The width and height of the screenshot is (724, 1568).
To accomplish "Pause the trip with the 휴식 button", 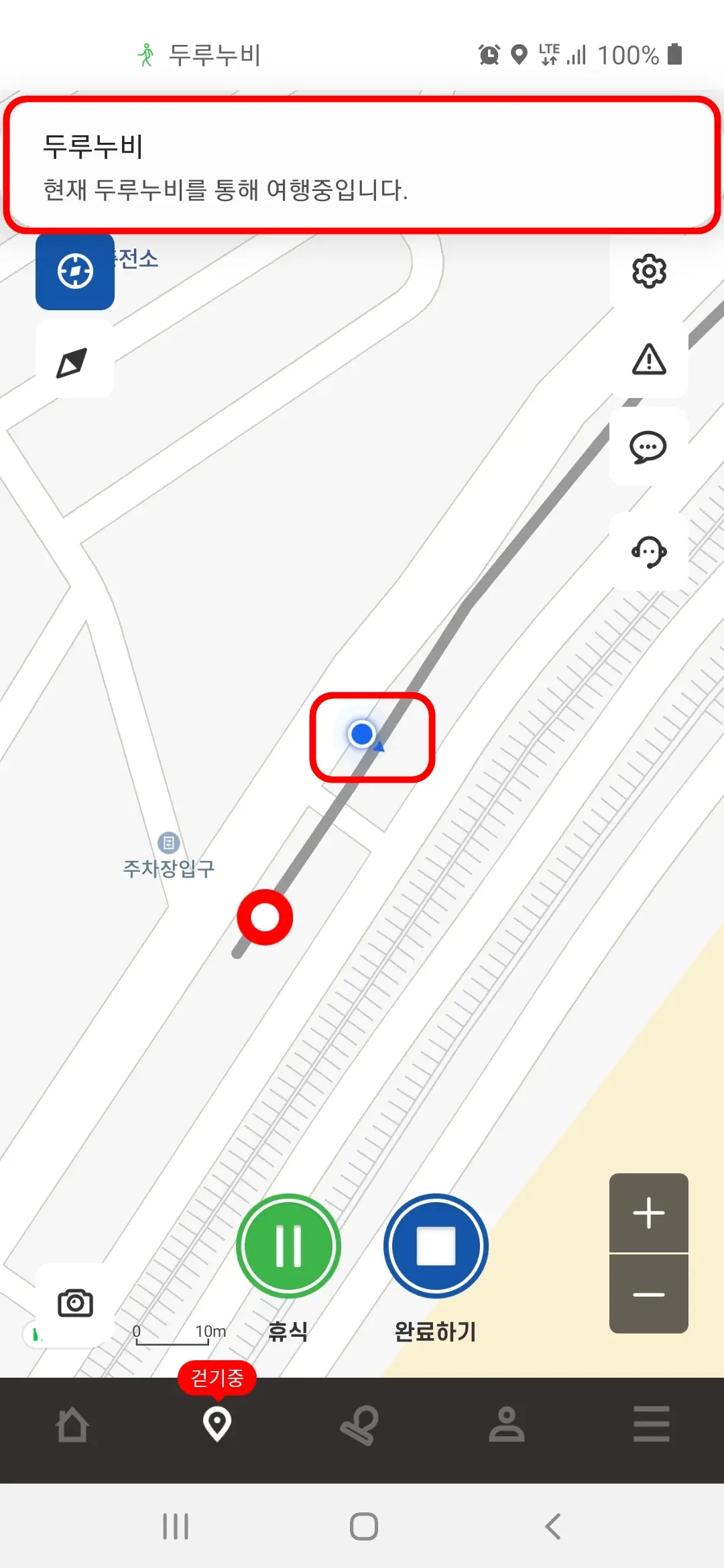I will tap(287, 1246).
